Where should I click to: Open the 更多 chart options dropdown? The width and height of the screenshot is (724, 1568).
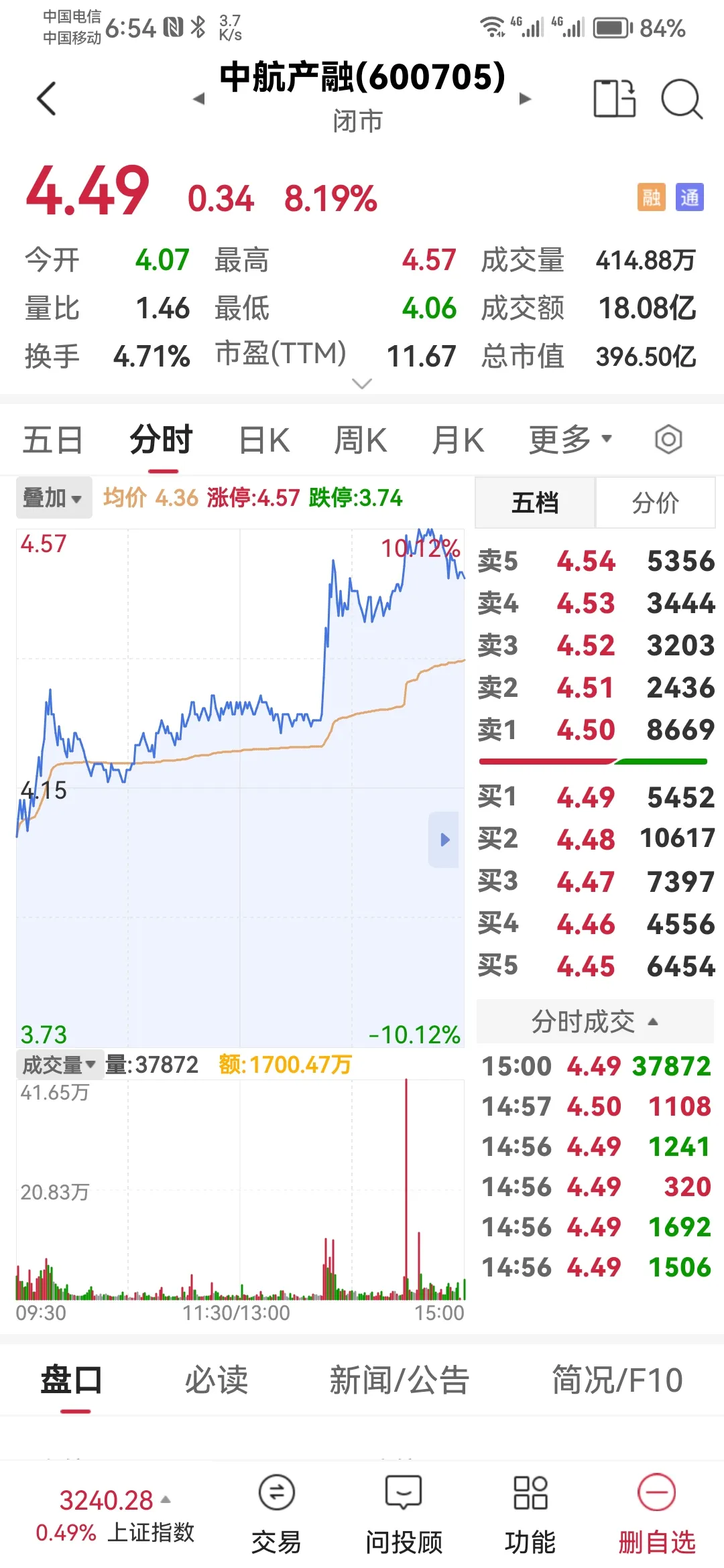(570, 440)
